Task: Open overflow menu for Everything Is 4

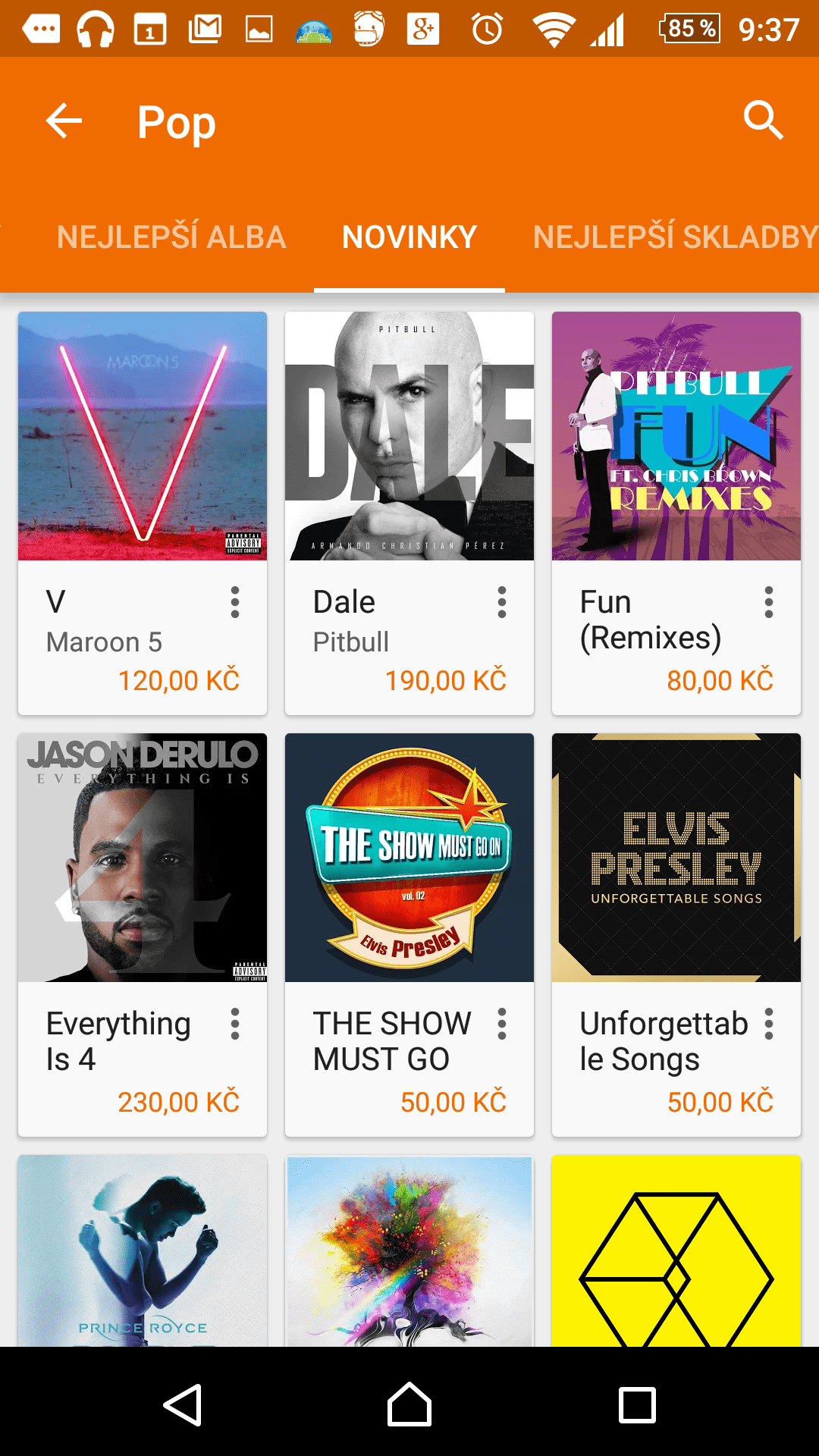Action: [235, 1024]
